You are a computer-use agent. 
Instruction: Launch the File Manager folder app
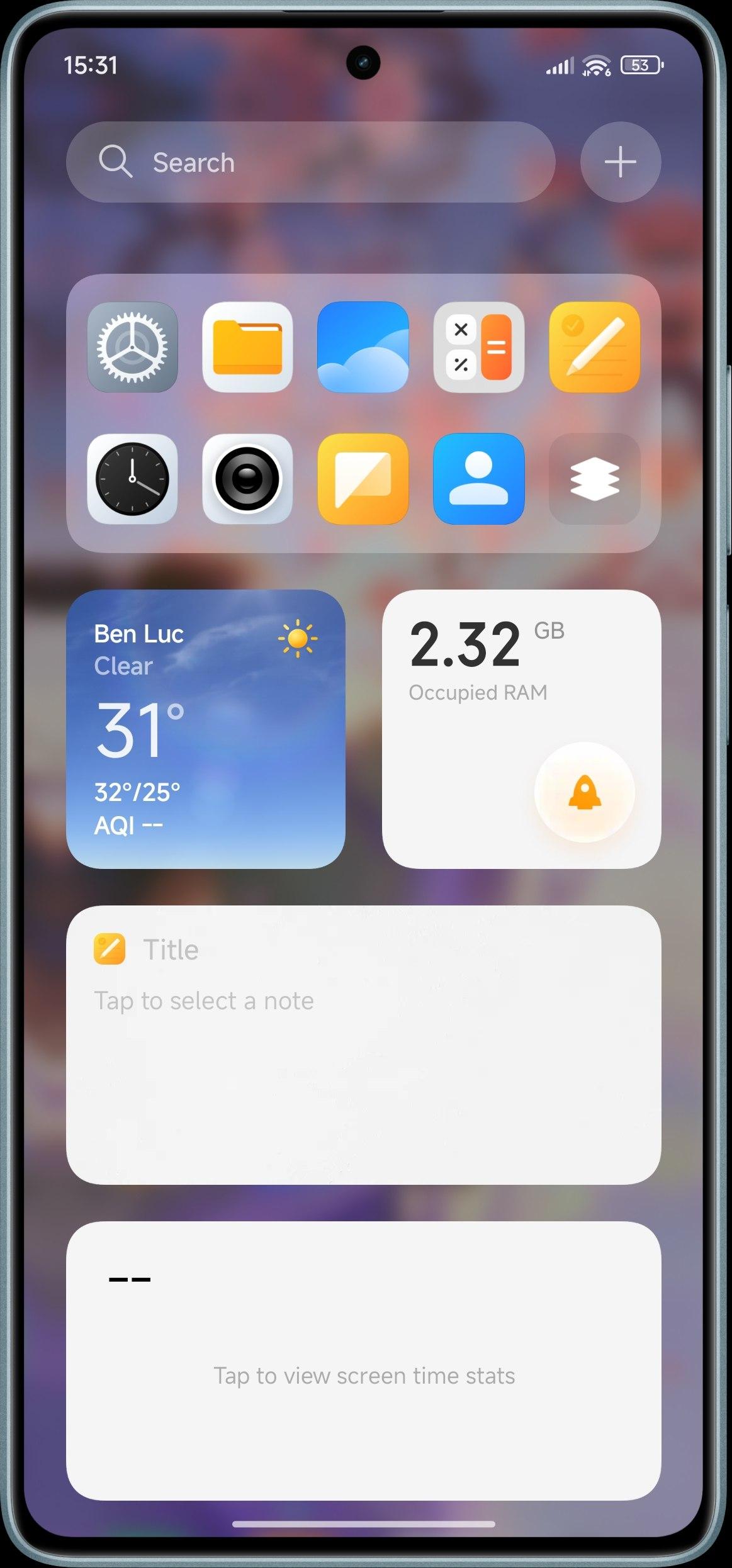tap(247, 347)
